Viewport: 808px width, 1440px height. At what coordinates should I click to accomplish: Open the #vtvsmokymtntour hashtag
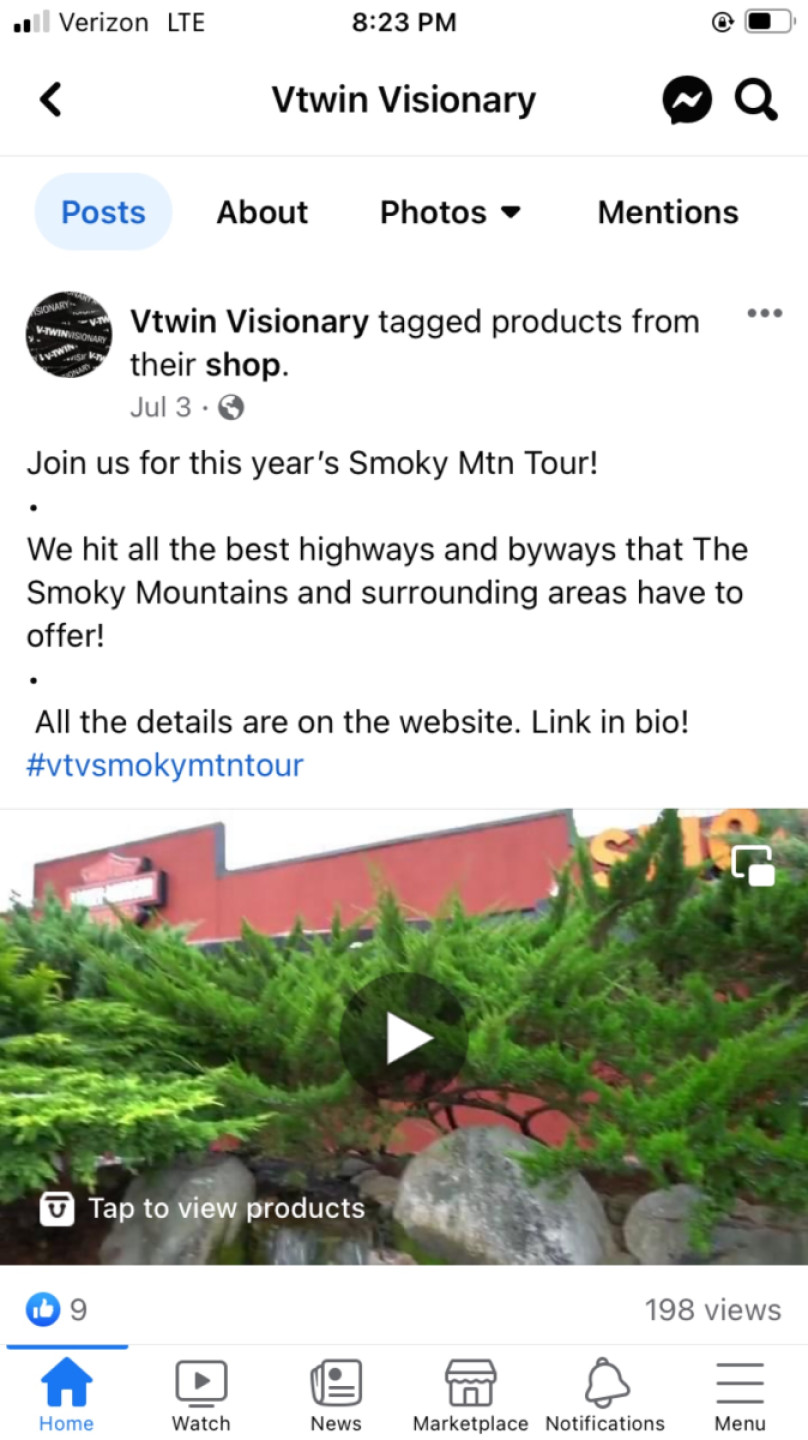coord(164,766)
